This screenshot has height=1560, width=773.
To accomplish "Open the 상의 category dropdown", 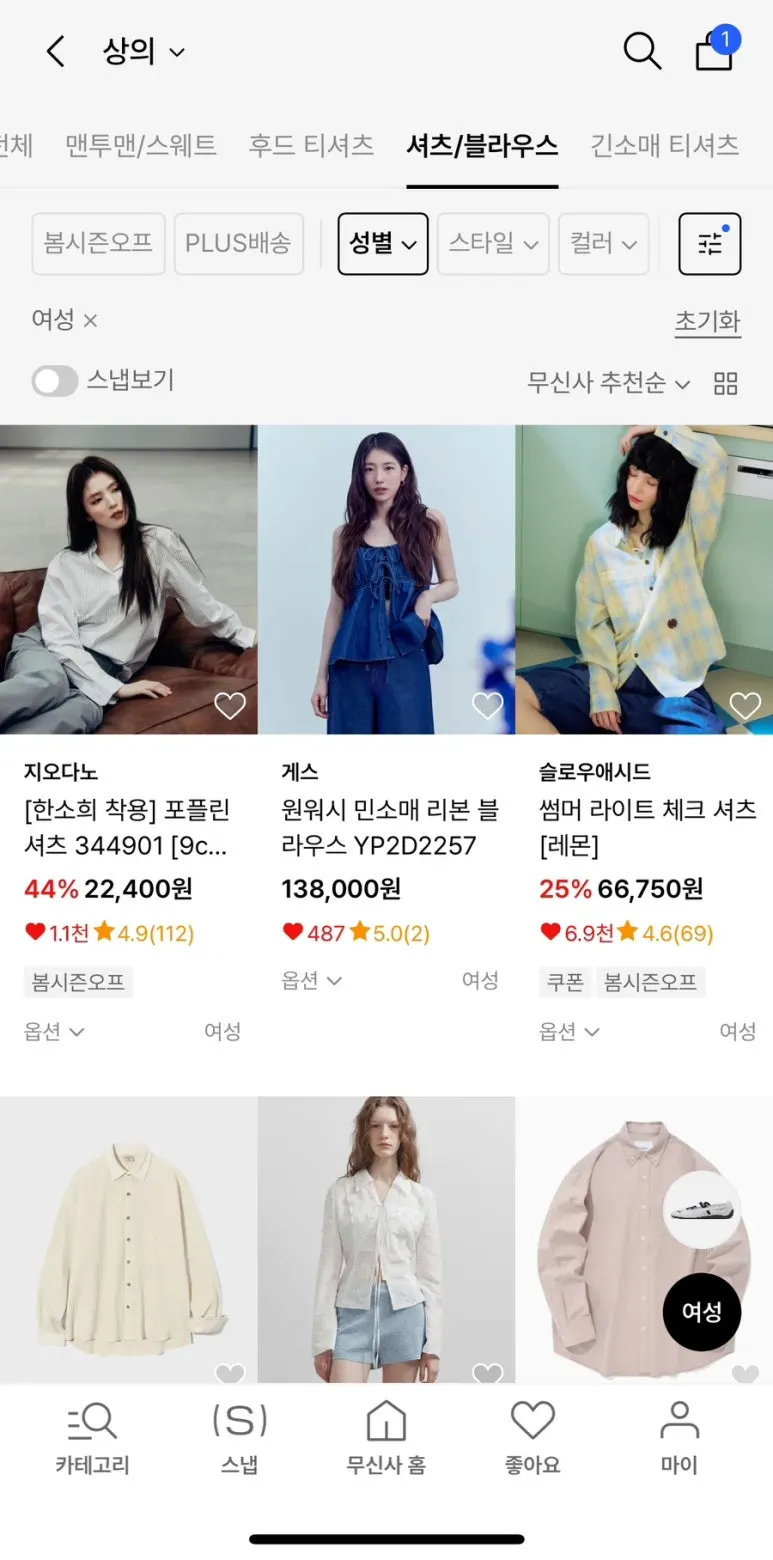I will pos(144,51).
